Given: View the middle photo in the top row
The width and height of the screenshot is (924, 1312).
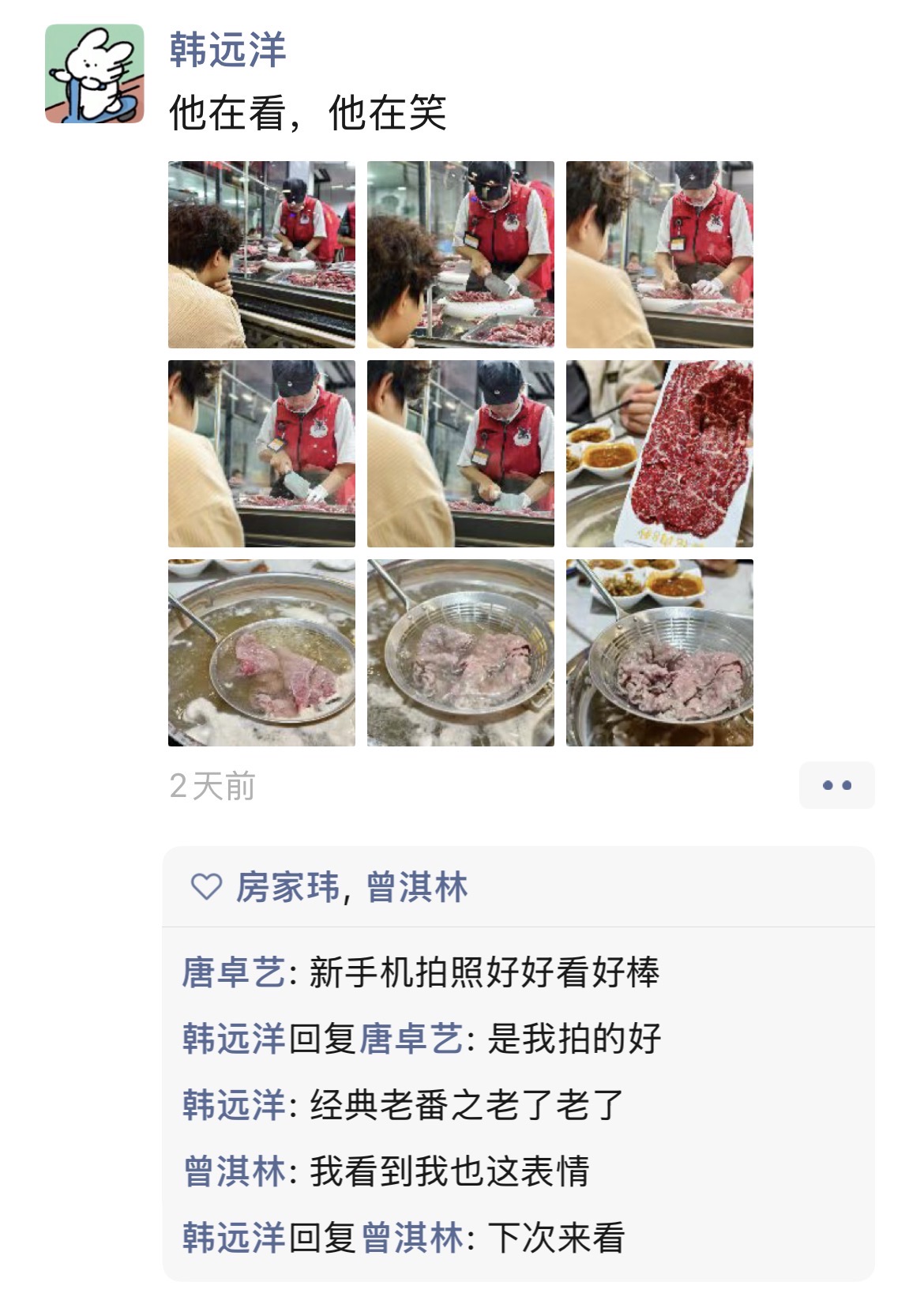Looking at the screenshot, I should [460, 254].
